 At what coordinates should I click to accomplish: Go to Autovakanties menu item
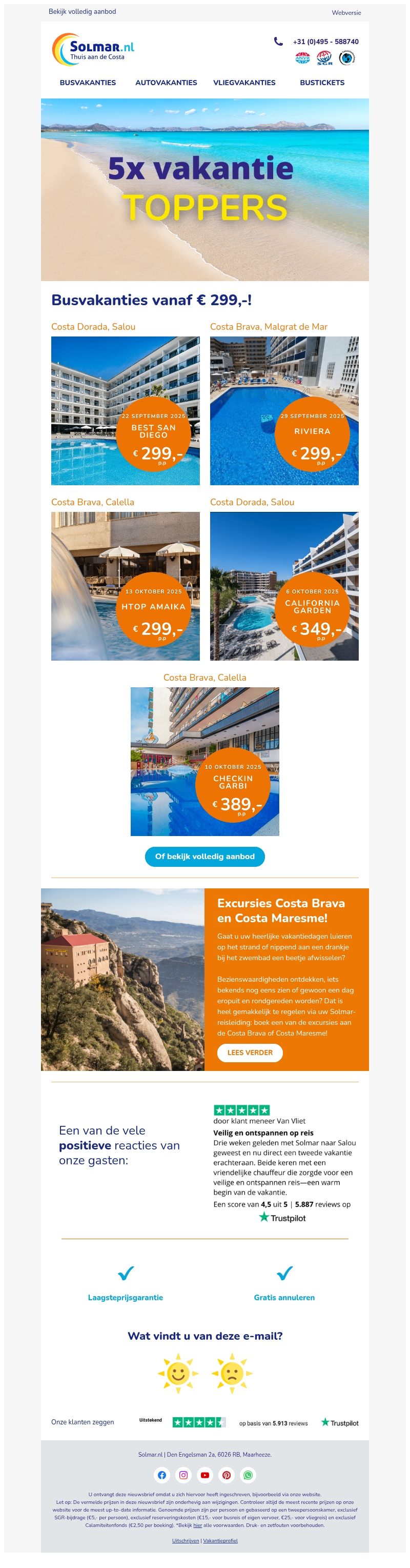click(x=166, y=82)
